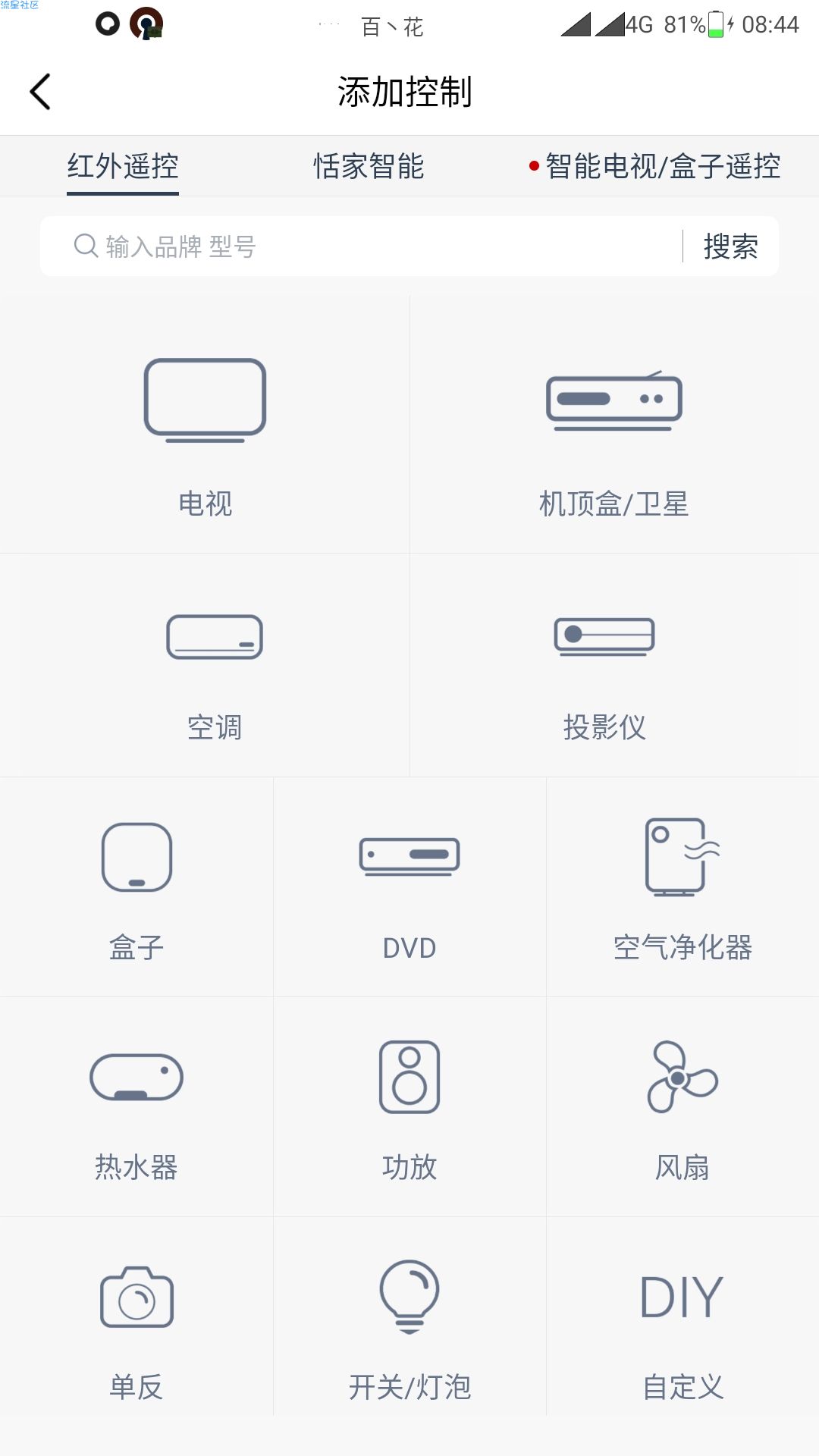819x1456 pixels.
Task: Choose 机顶盒/卫星 device type
Action: point(614,425)
